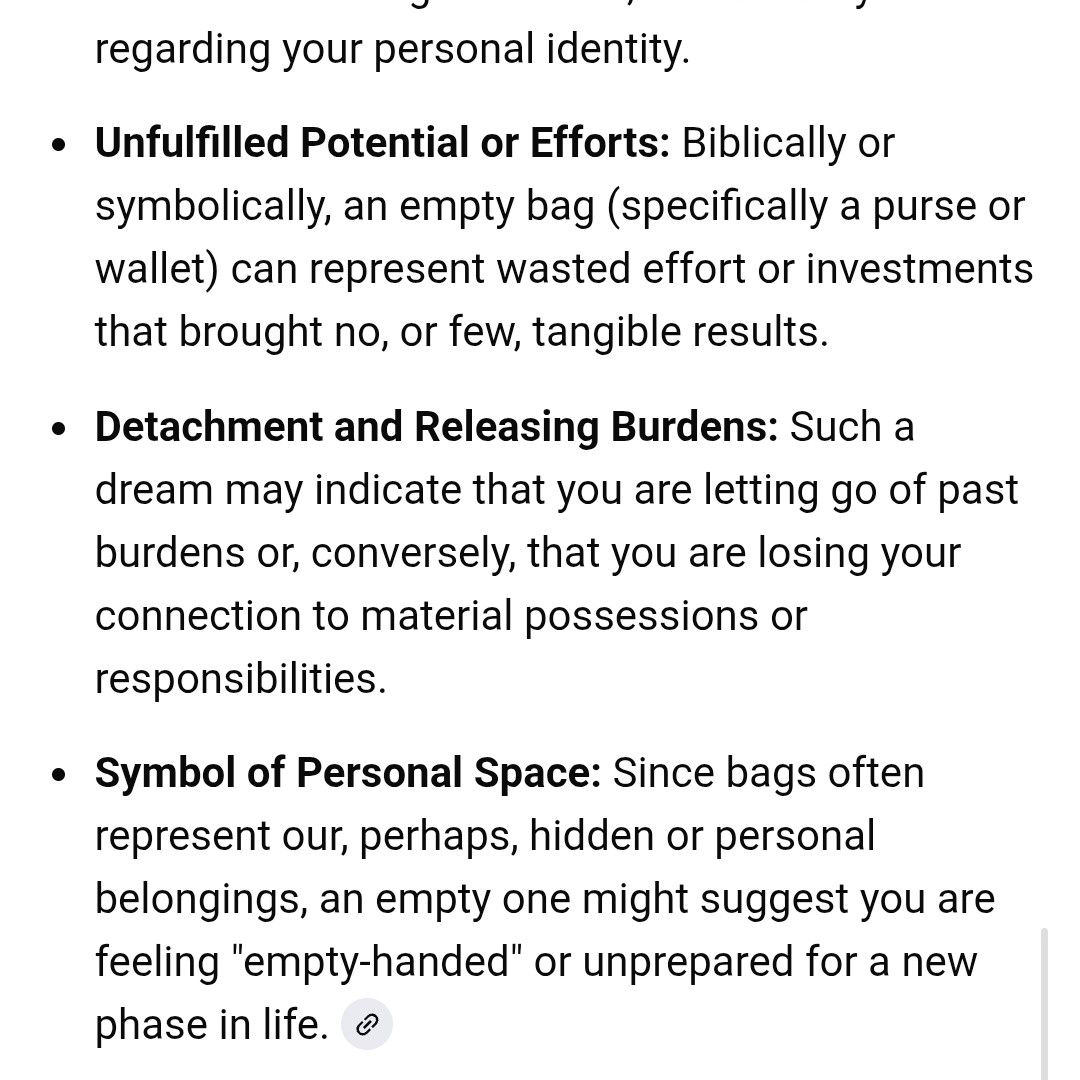Open the source link icon after "phase in life"
This screenshot has width=1080, height=1080.
tap(367, 1024)
